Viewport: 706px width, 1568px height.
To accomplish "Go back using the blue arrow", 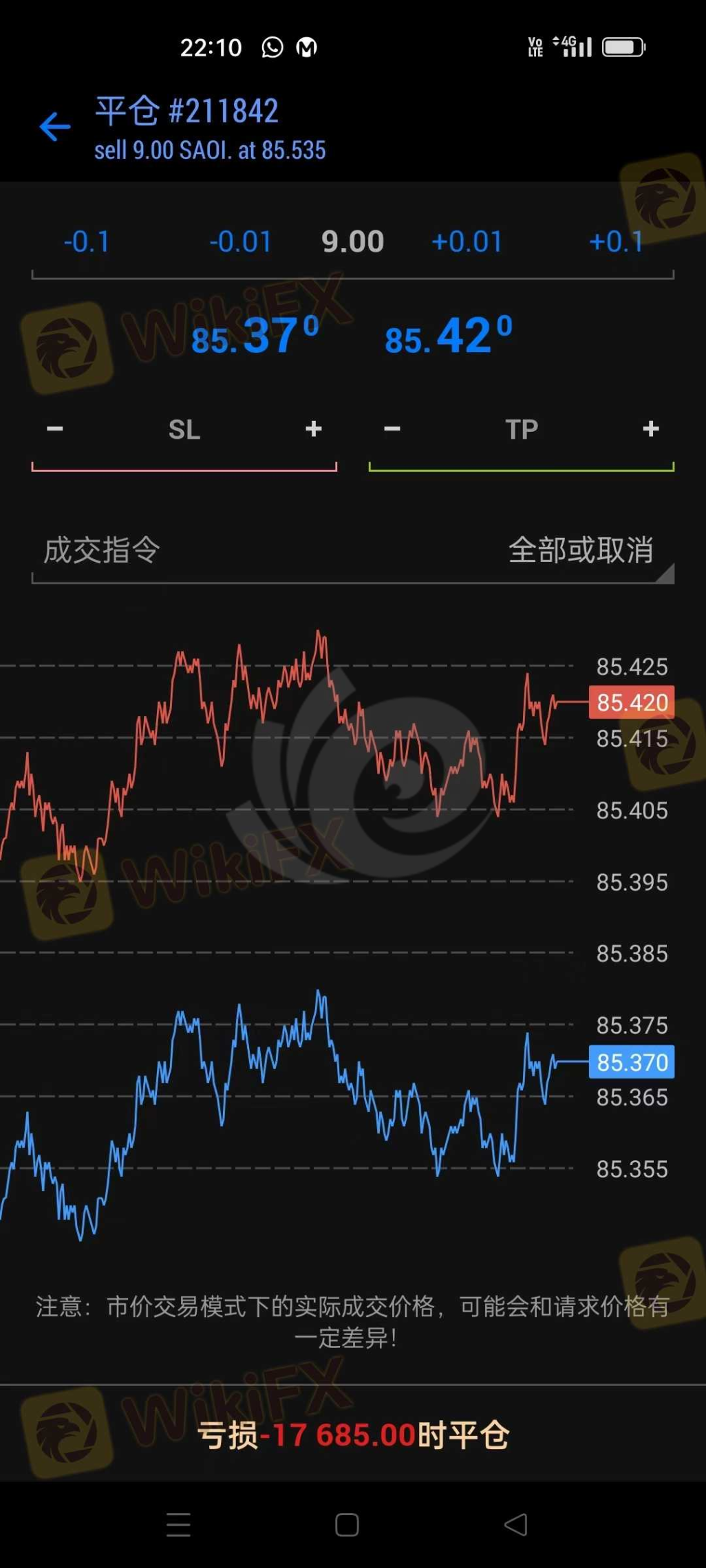I will click(55, 127).
